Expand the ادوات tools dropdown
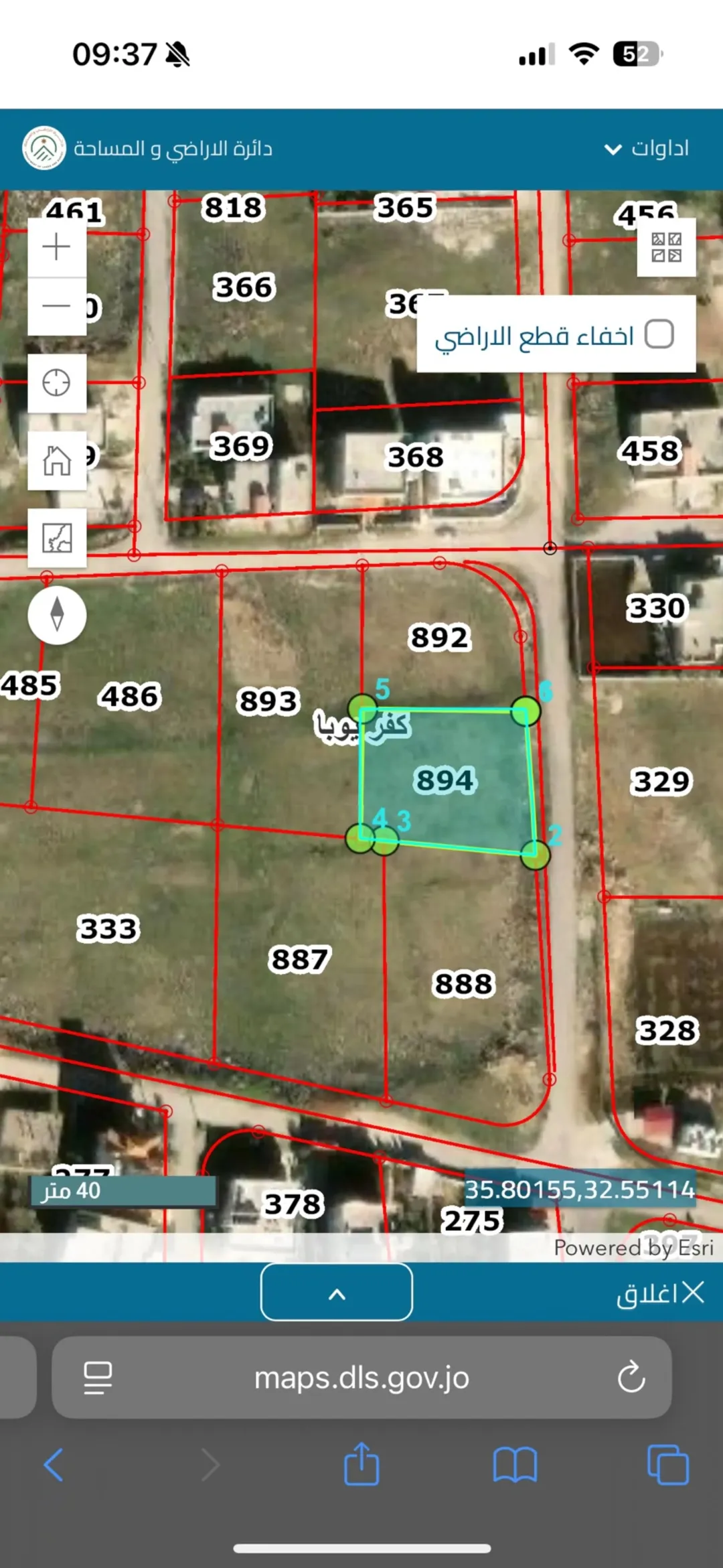Viewport: 723px width, 1568px height. tap(646, 148)
